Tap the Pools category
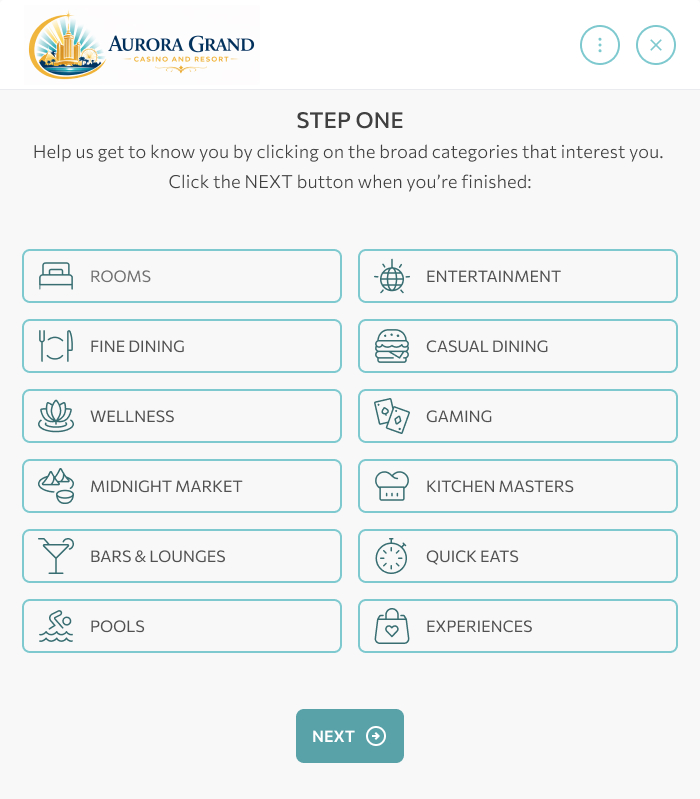Screen dimensions: 700x799 [x=182, y=626]
